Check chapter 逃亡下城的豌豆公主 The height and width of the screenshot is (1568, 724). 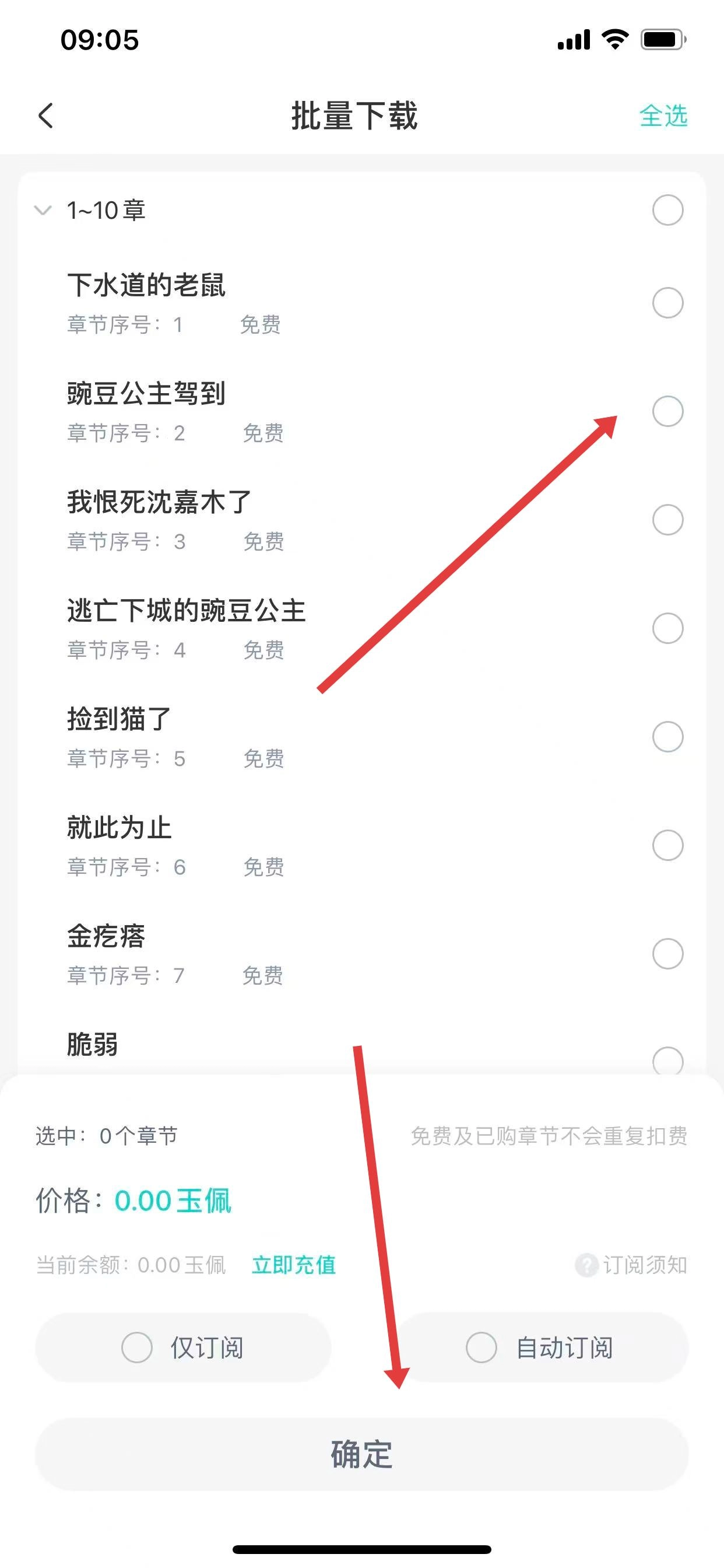[x=667, y=628]
